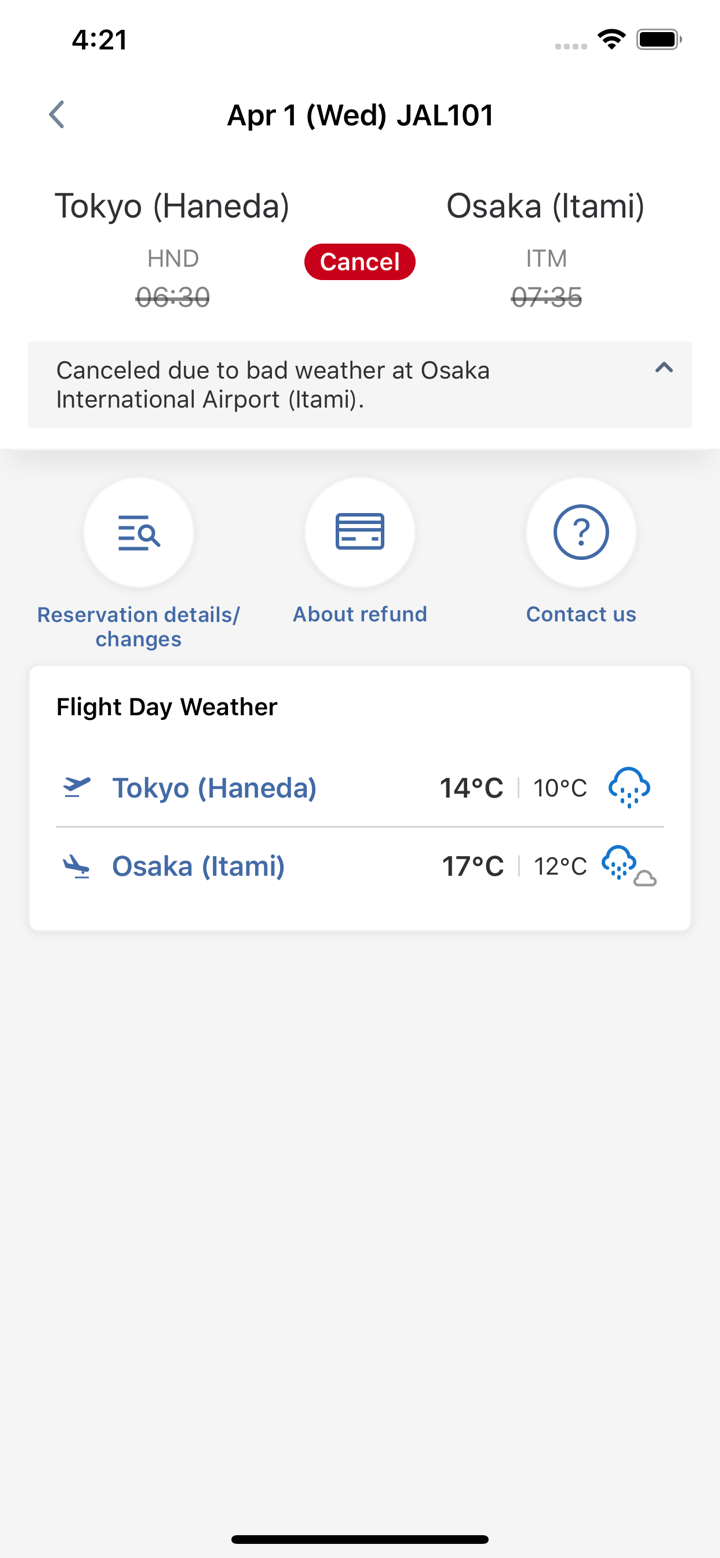Image resolution: width=720 pixels, height=1558 pixels.
Task: Select the Apr 1 (Wed) JAL101 header
Action: point(360,115)
